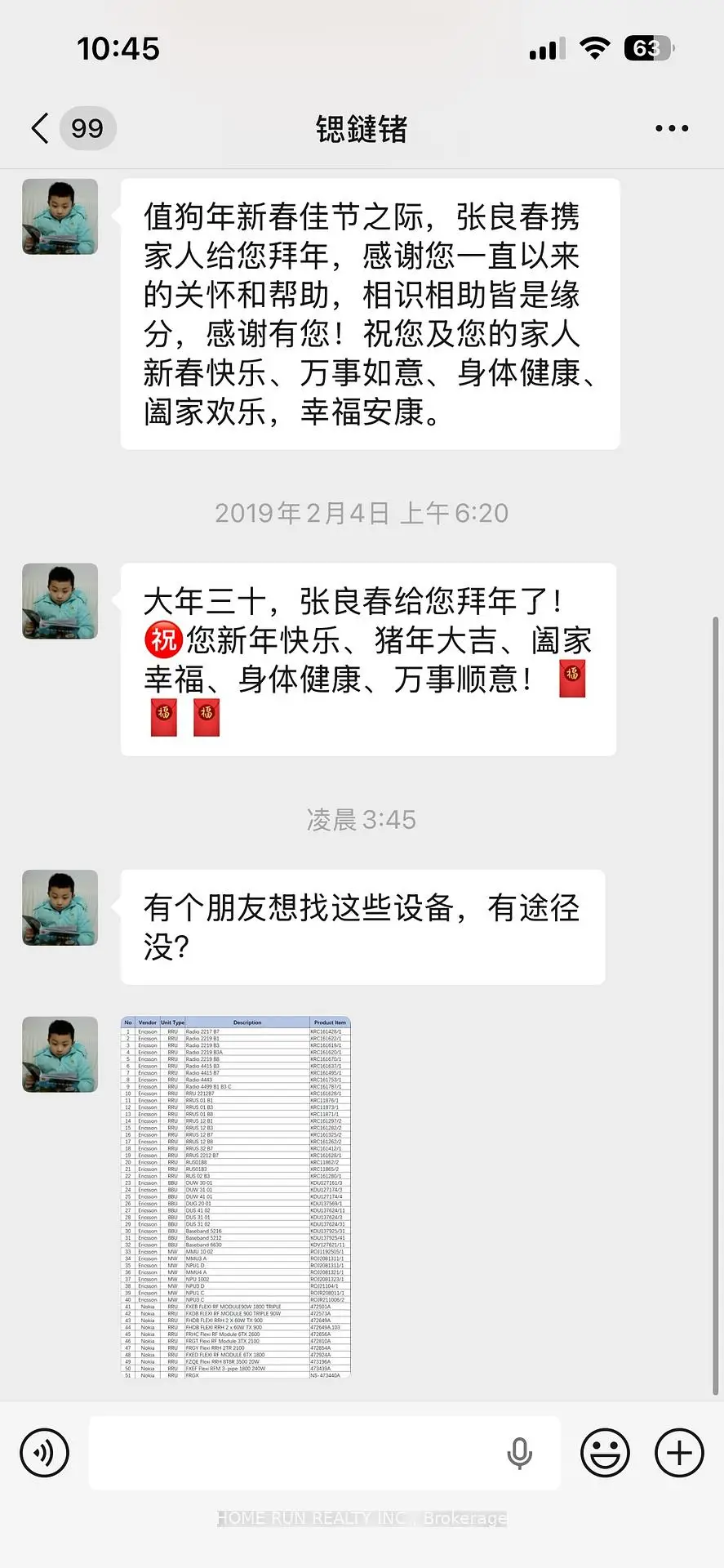Start microphone dictation in input field

pyautogui.click(x=519, y=1453)
